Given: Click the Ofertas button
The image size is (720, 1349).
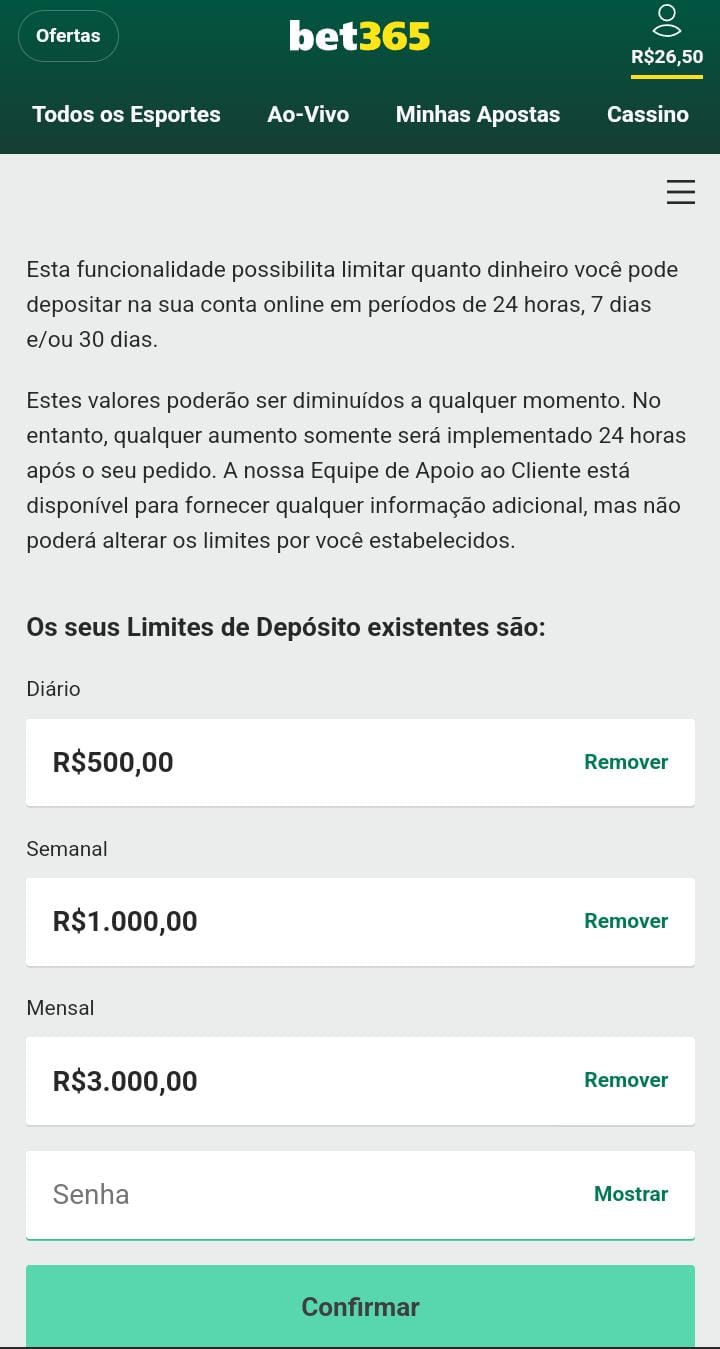Looking at the screenshot, I should point(68,35).
